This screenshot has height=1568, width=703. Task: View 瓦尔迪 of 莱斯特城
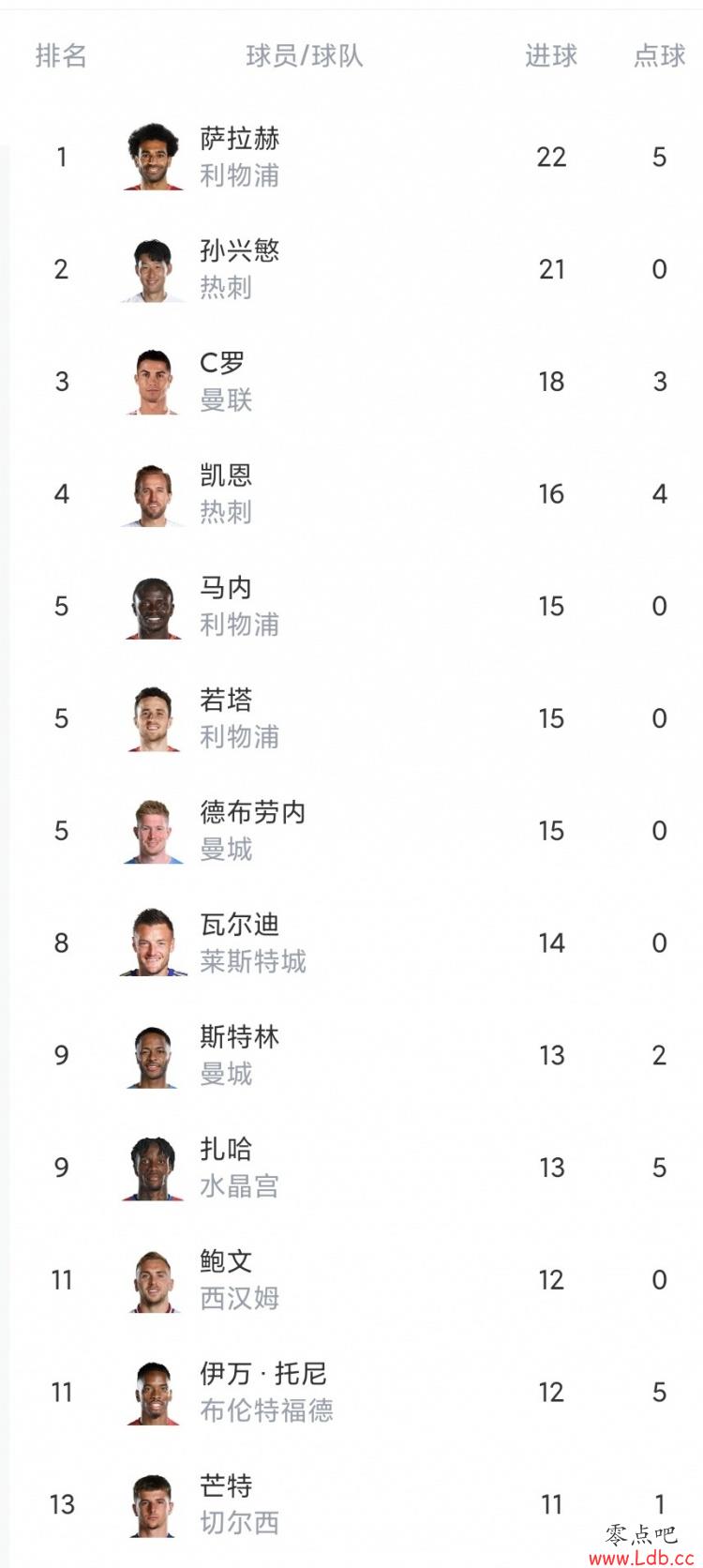351,942
